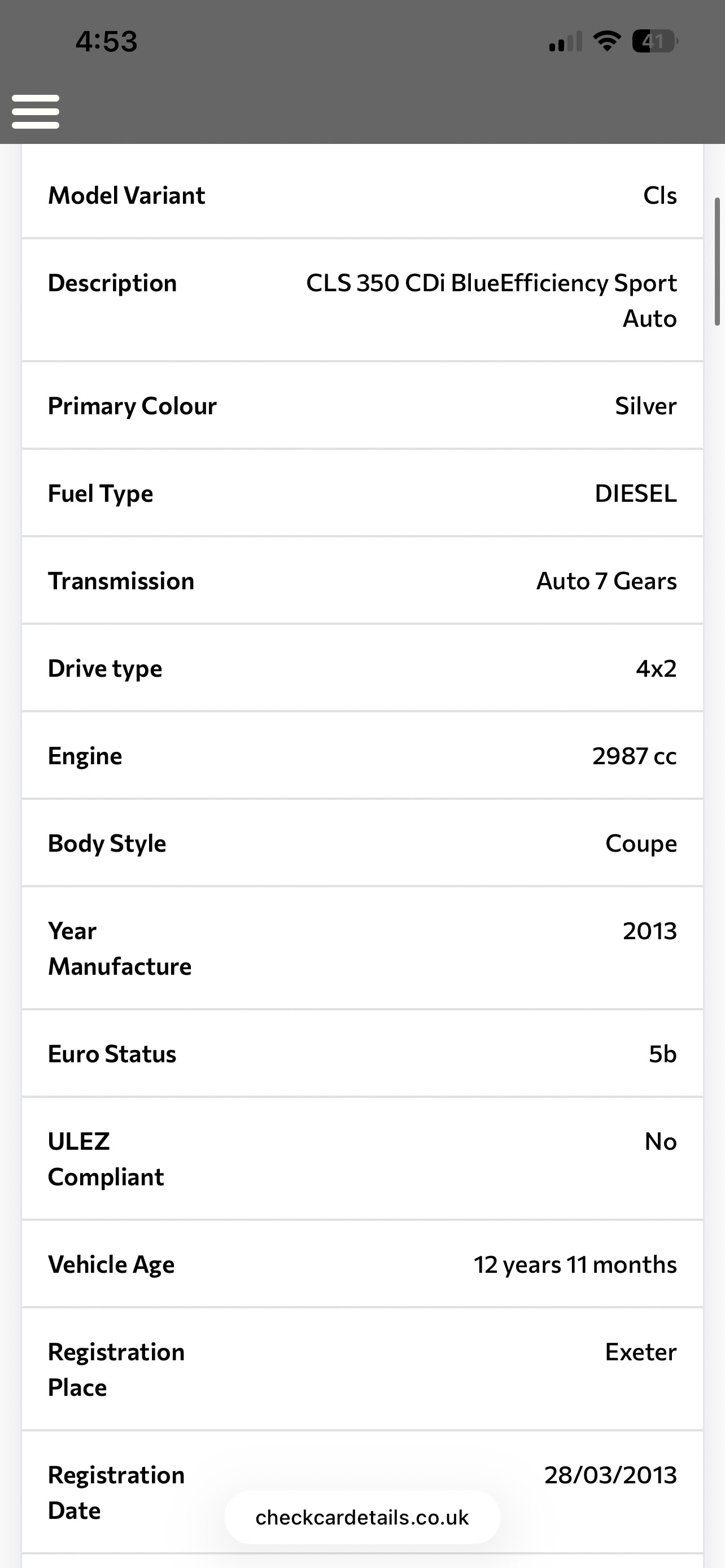Viewport: 725px width, 1568px height.
Task: Tap the Wi-Fi status icon
Action: tap(606, 40)
